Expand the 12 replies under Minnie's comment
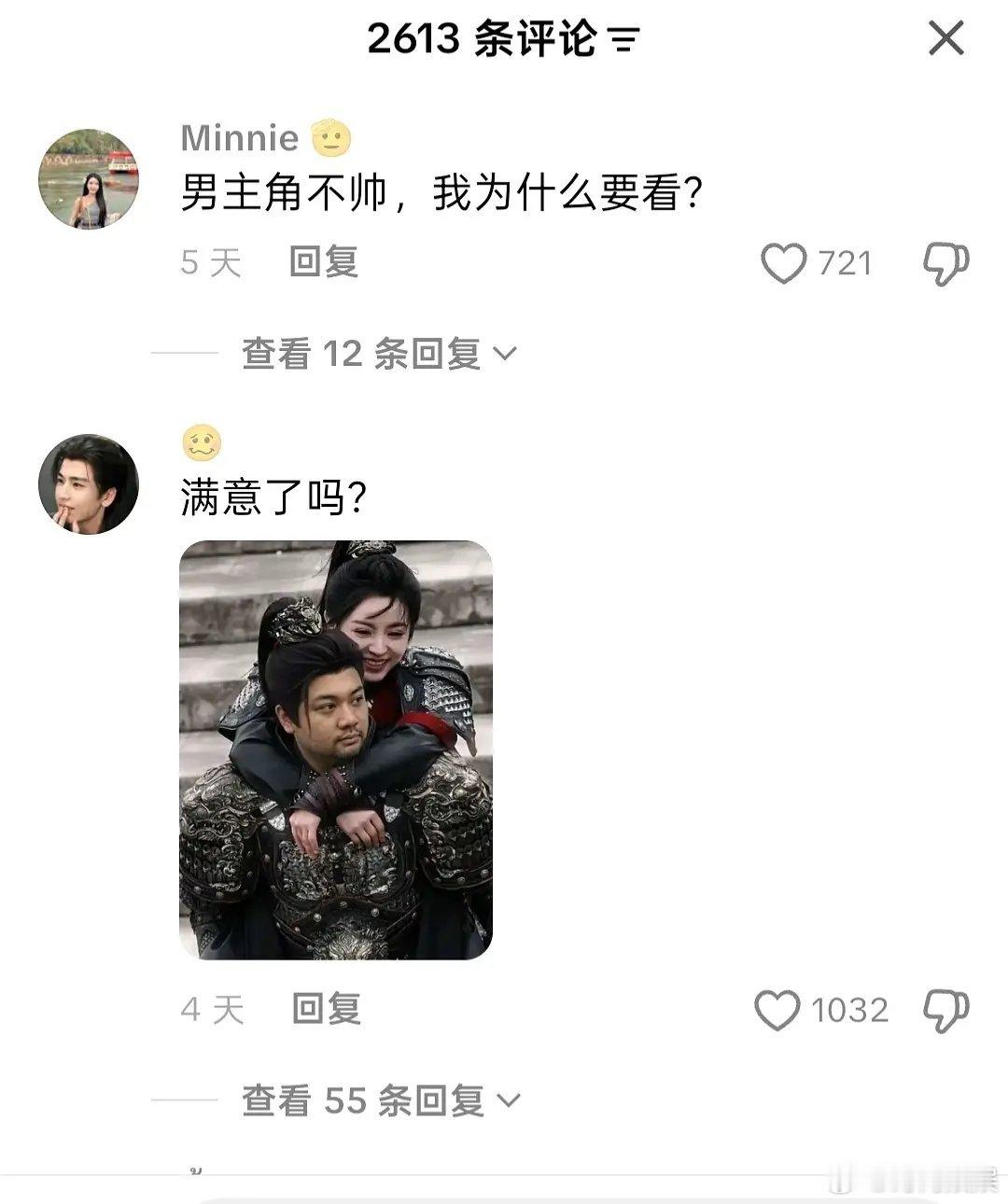 point(362,352)
